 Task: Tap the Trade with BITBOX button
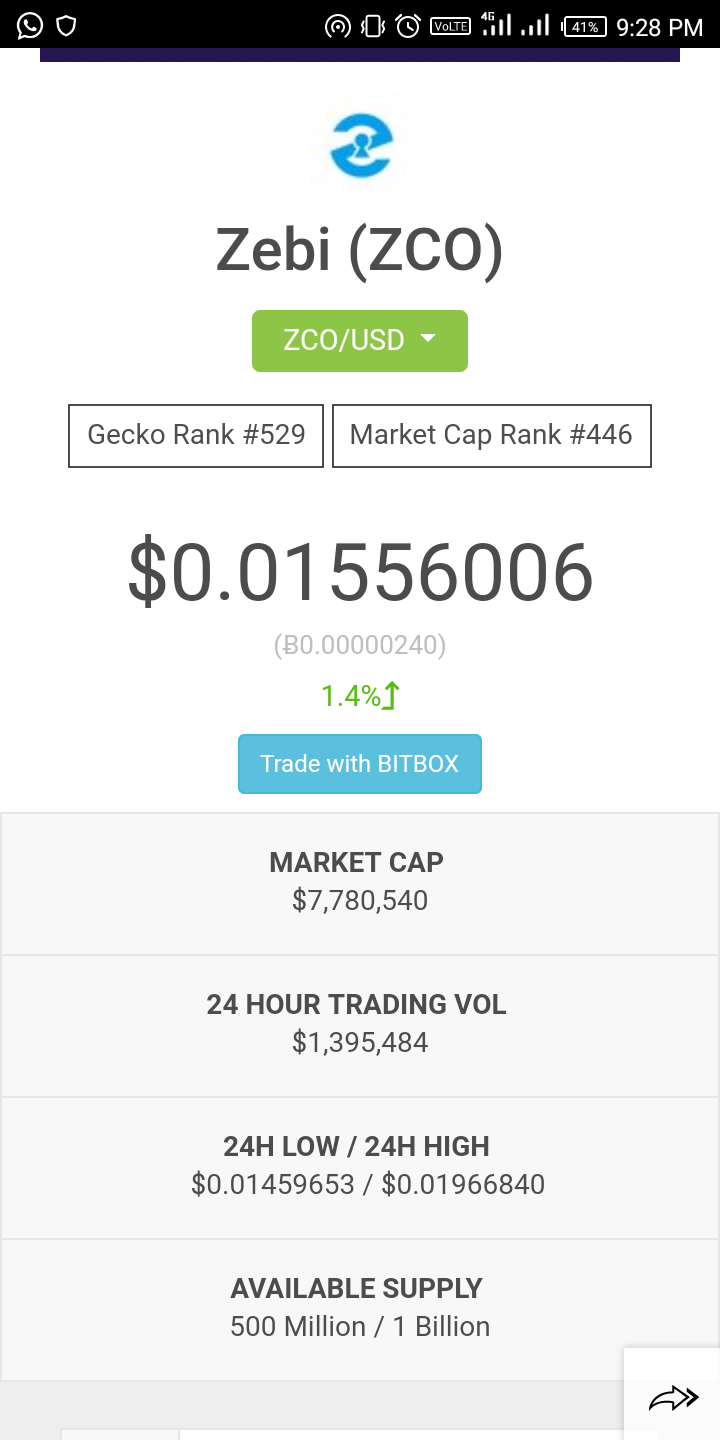(360, 764)
